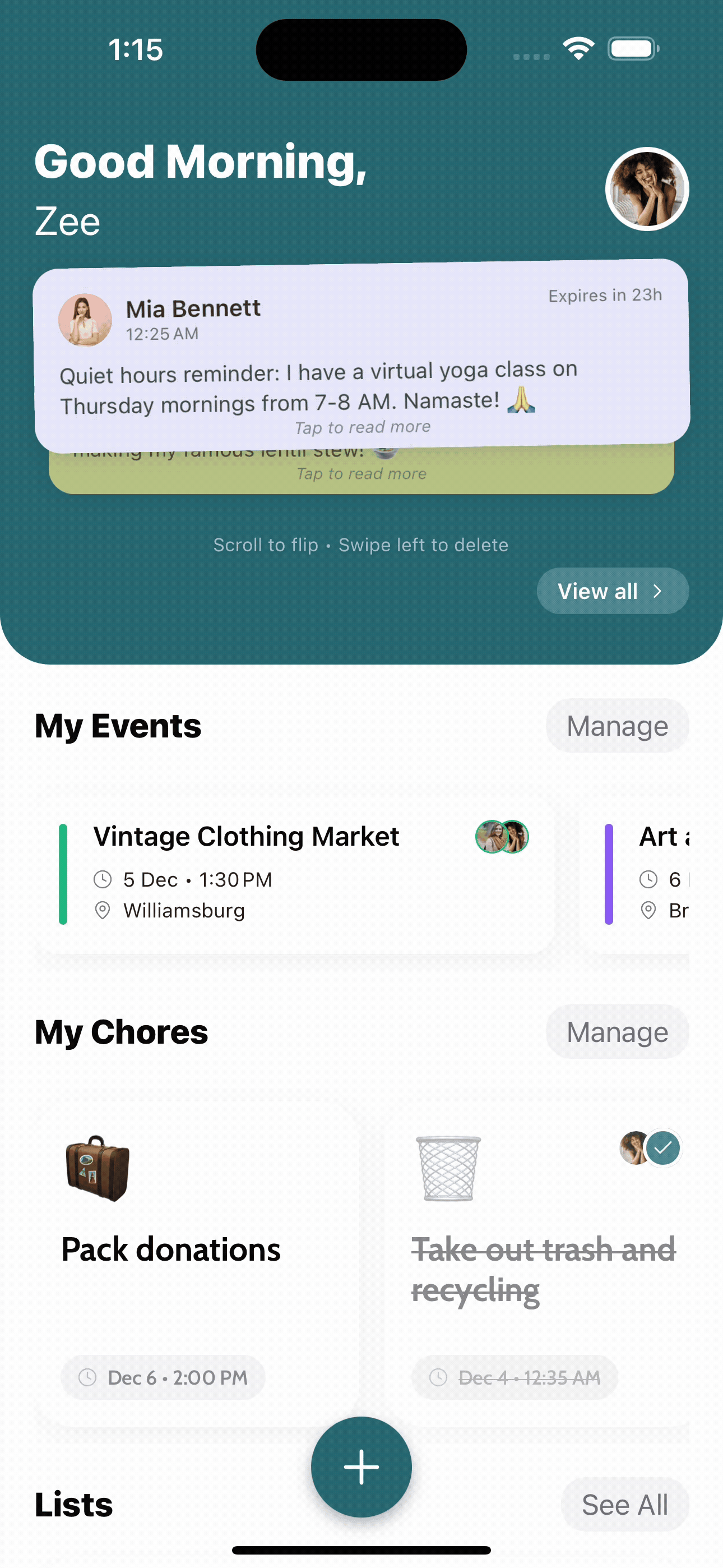Tap the chevron on the View all button
Screen dimensions: 723x1568
[658, 591]
